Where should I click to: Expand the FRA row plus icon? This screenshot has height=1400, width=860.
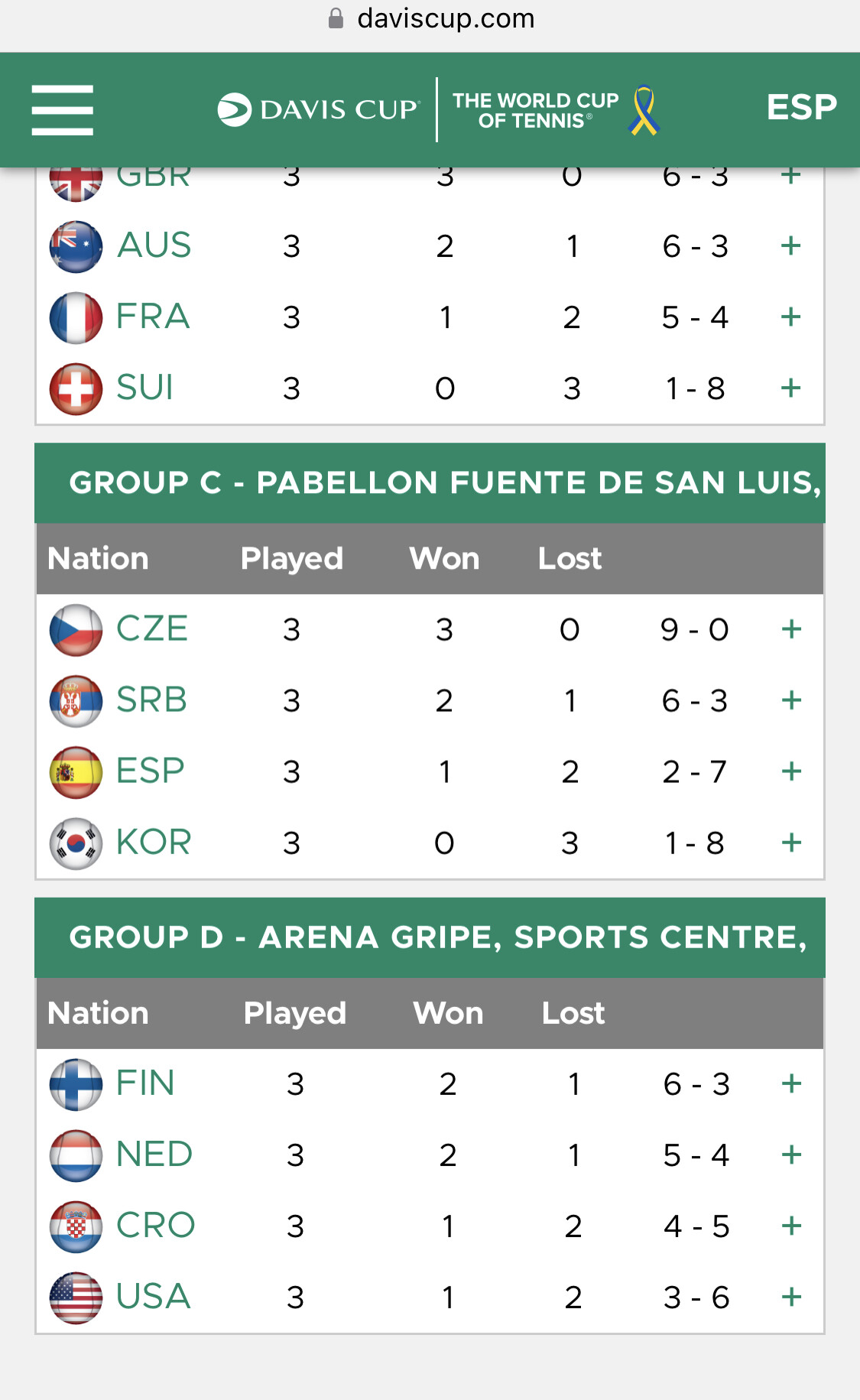pos(790,317)
